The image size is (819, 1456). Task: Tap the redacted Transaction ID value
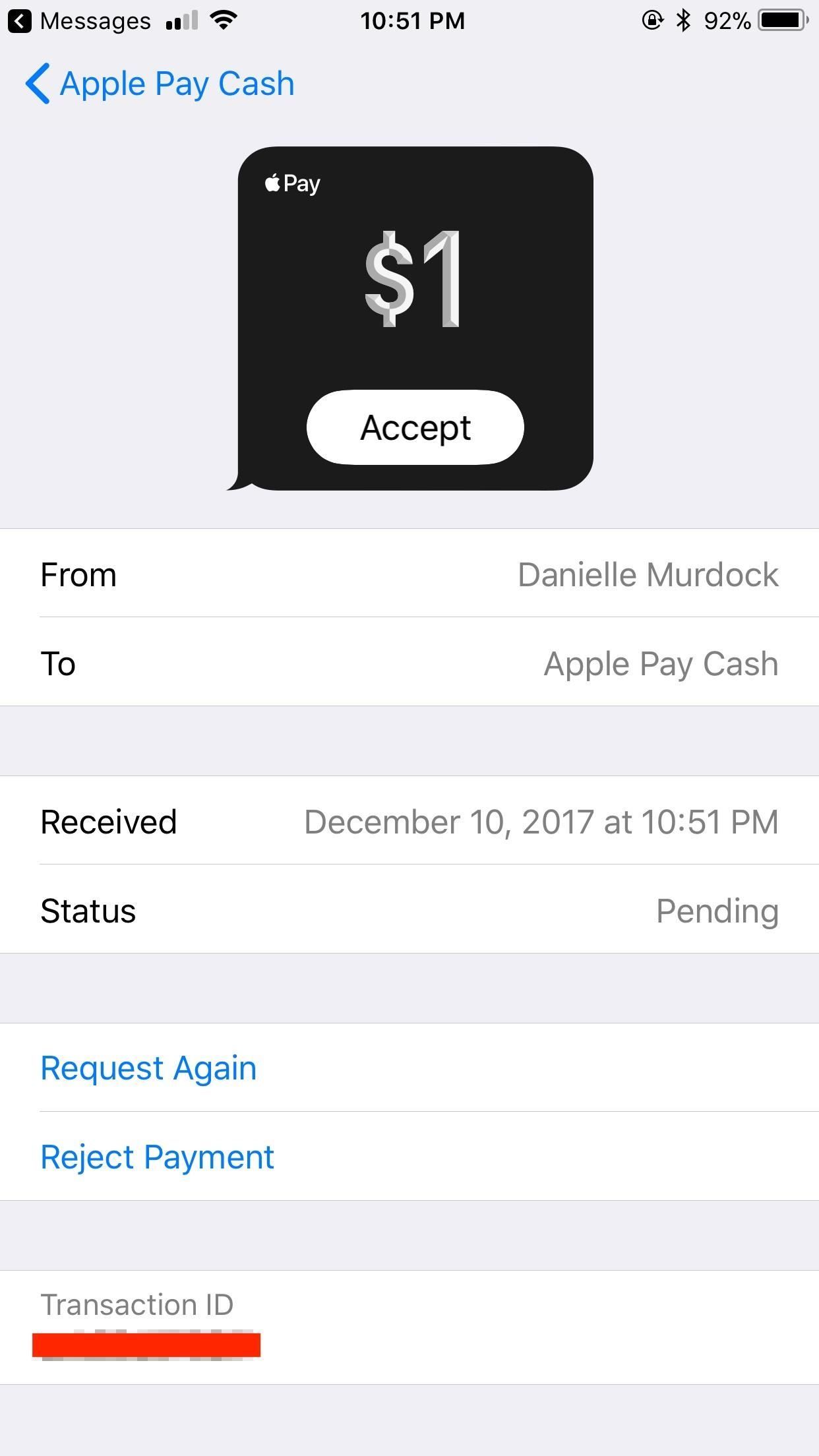pyautogui.click(x=146, y=1343)
